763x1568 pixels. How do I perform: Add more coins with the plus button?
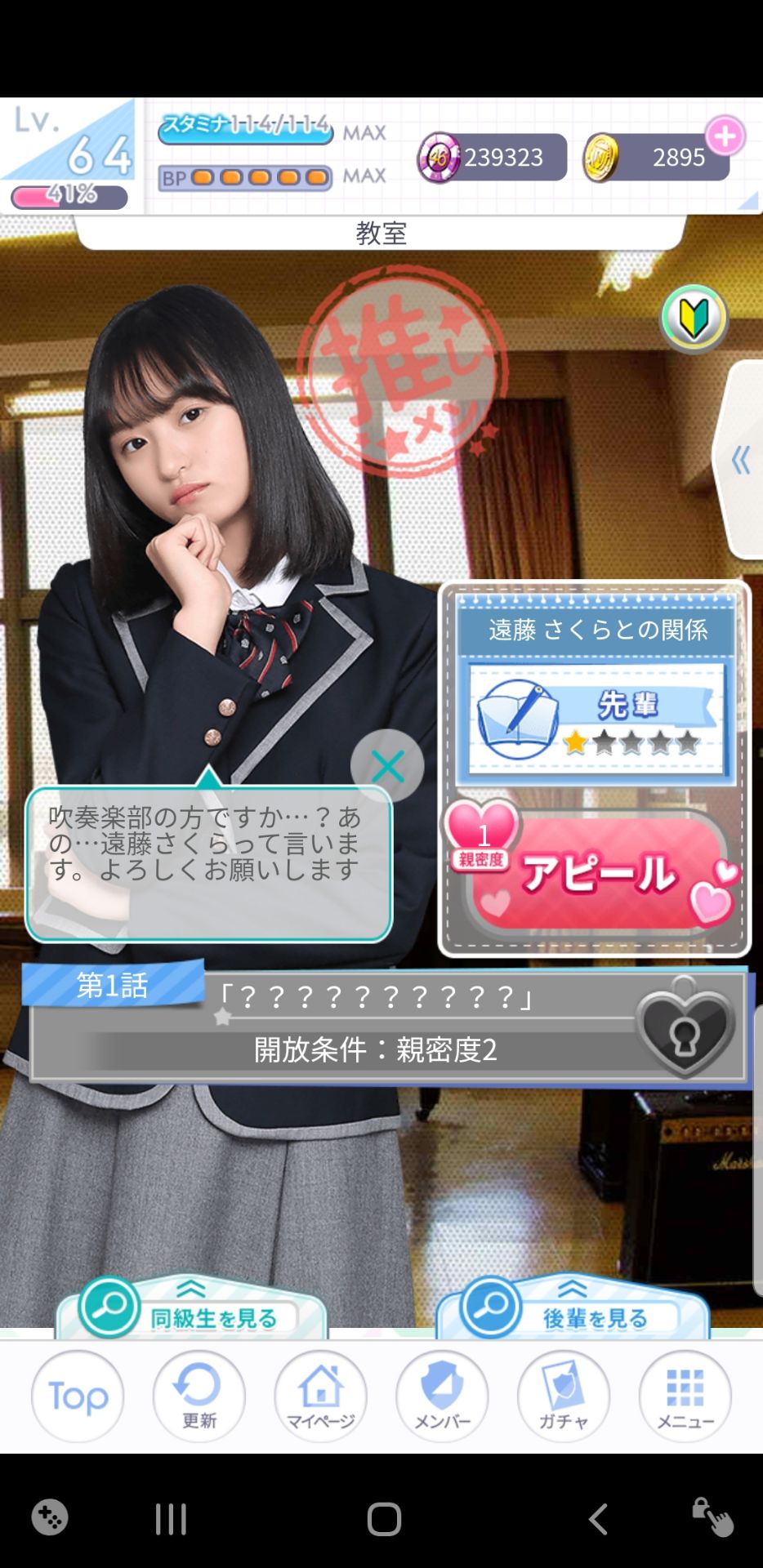coord(725,136)
